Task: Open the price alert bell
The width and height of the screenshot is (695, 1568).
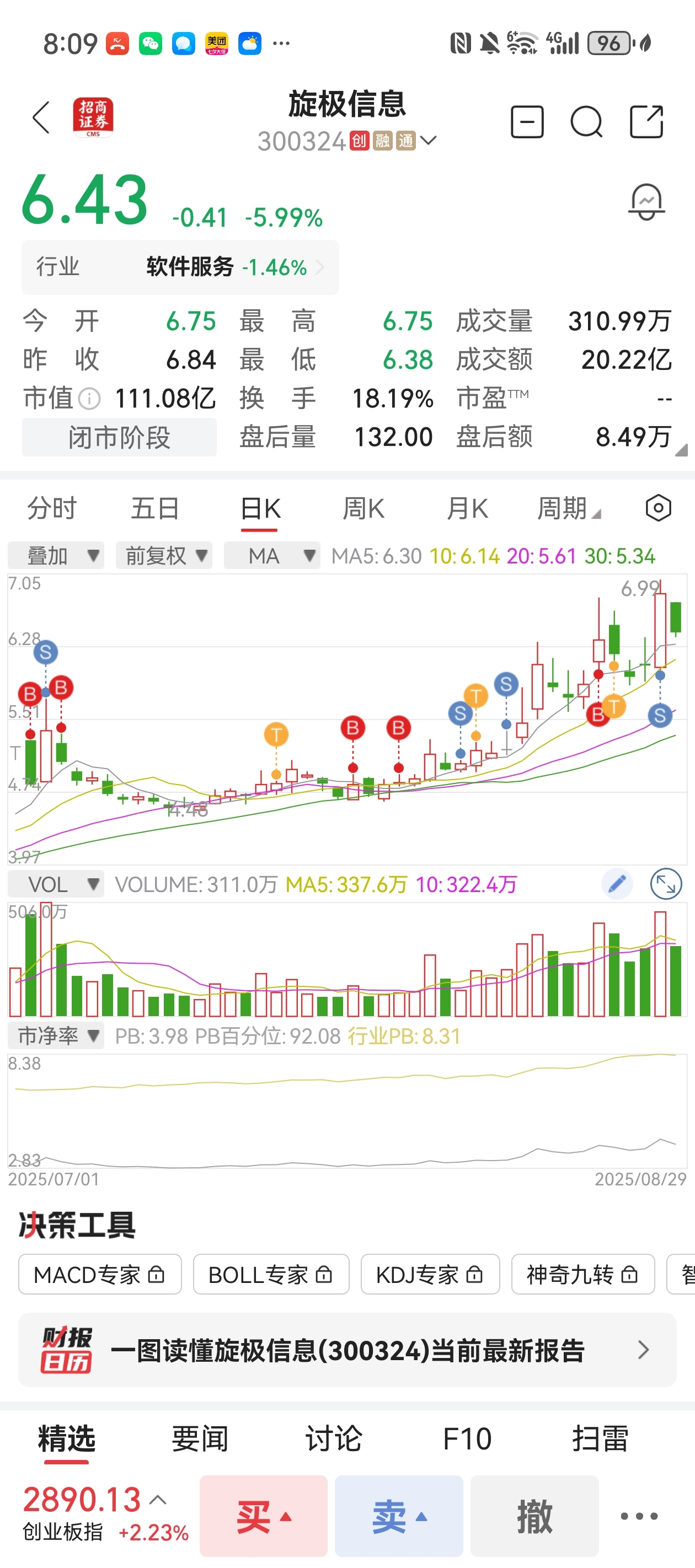Action: tap(646, 202)
